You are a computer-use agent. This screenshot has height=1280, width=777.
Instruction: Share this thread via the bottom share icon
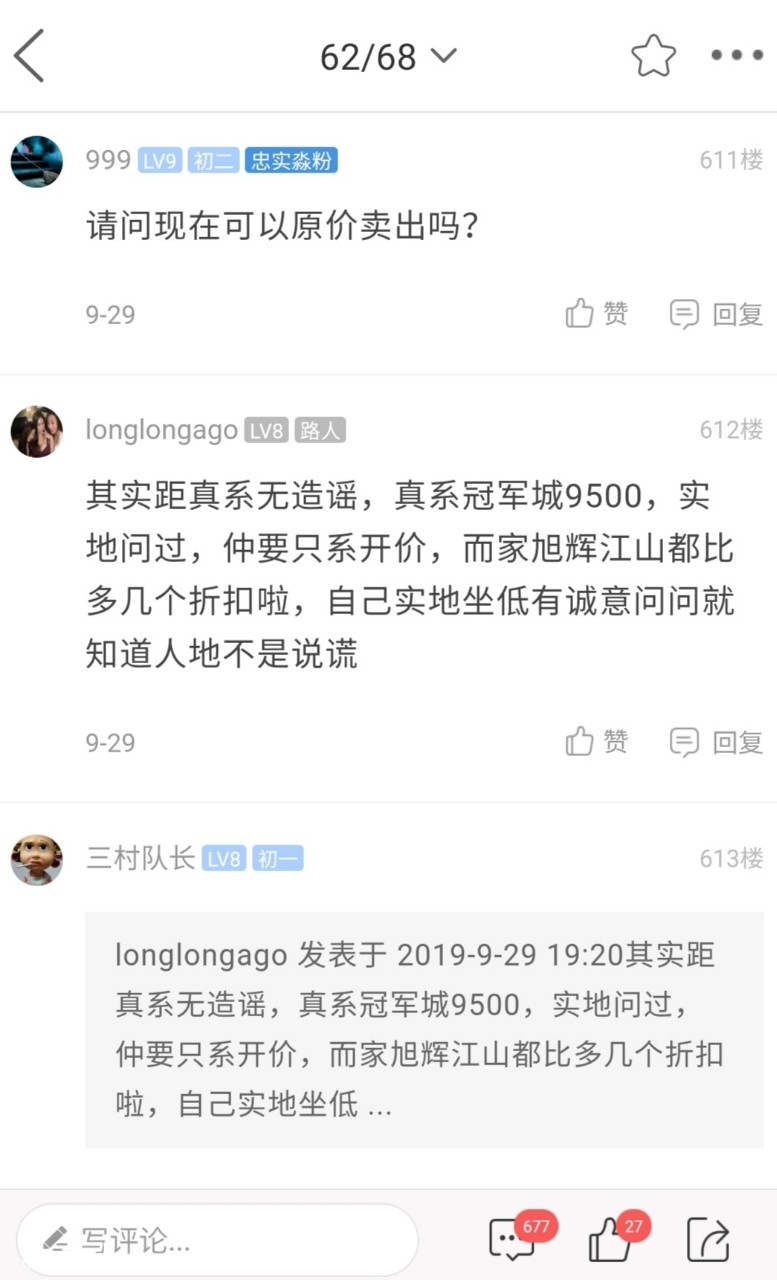(x=708, y=1240)
